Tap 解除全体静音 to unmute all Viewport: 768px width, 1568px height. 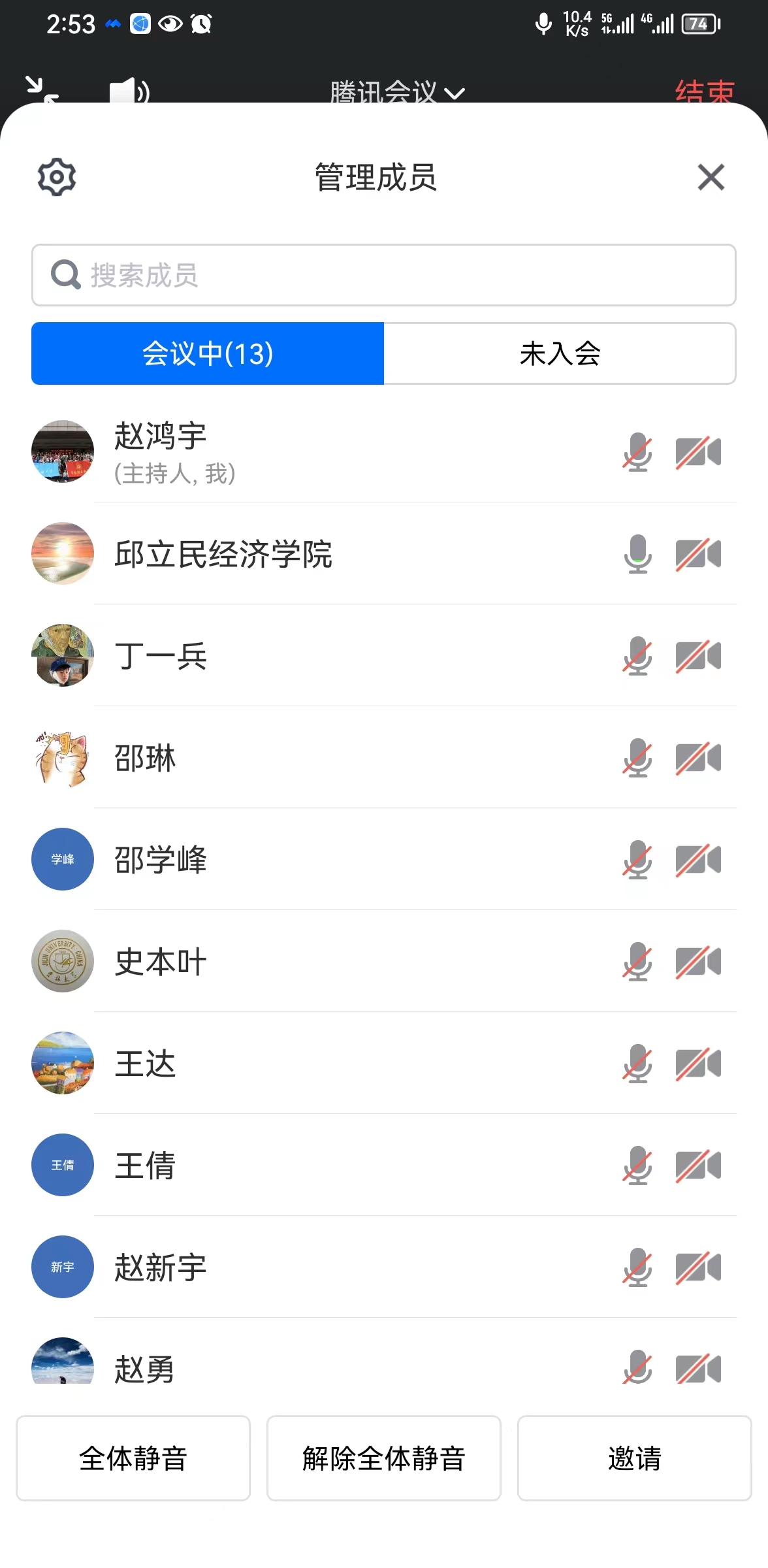384,1458
